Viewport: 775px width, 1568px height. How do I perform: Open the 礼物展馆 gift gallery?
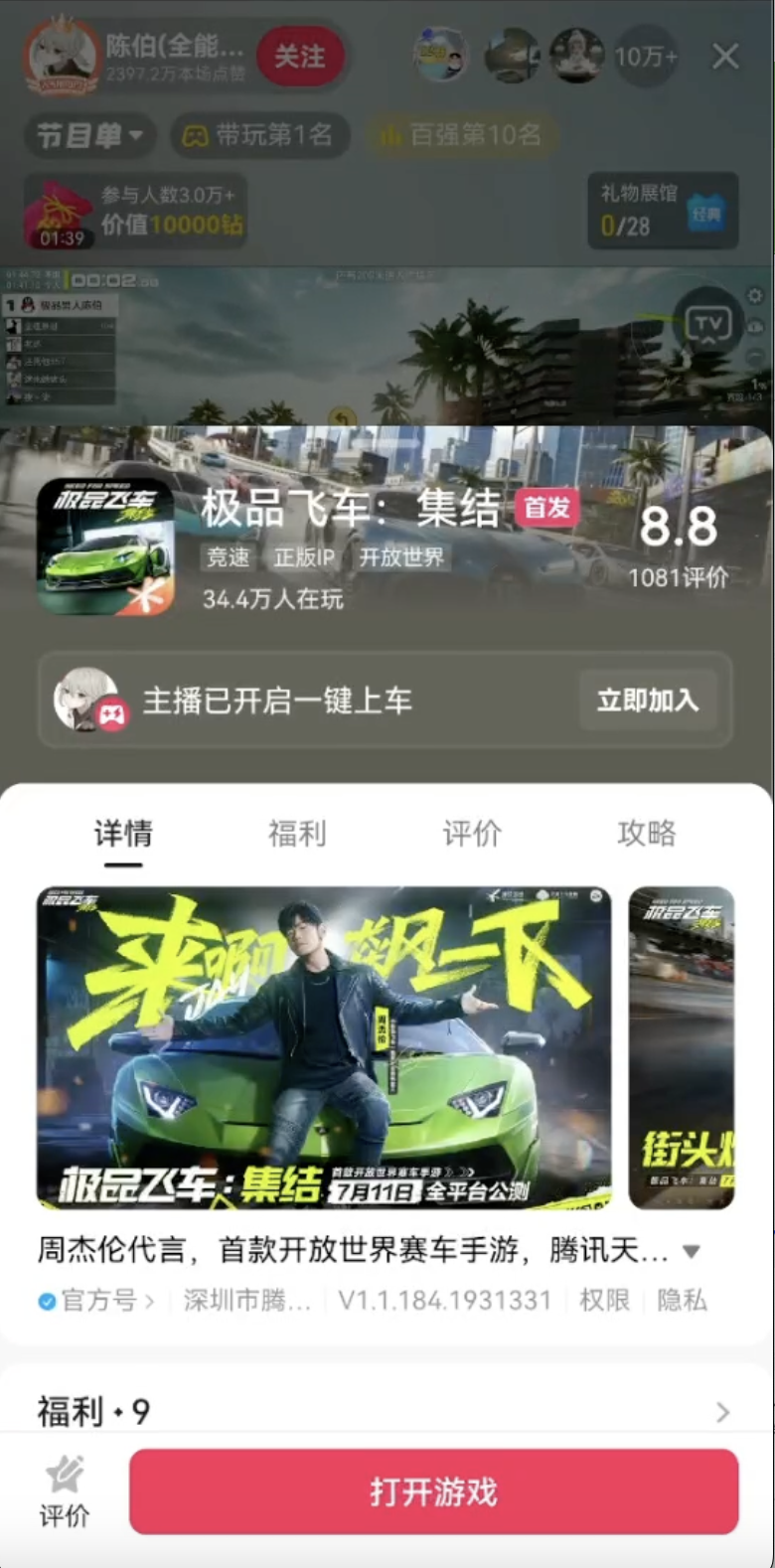662,210
